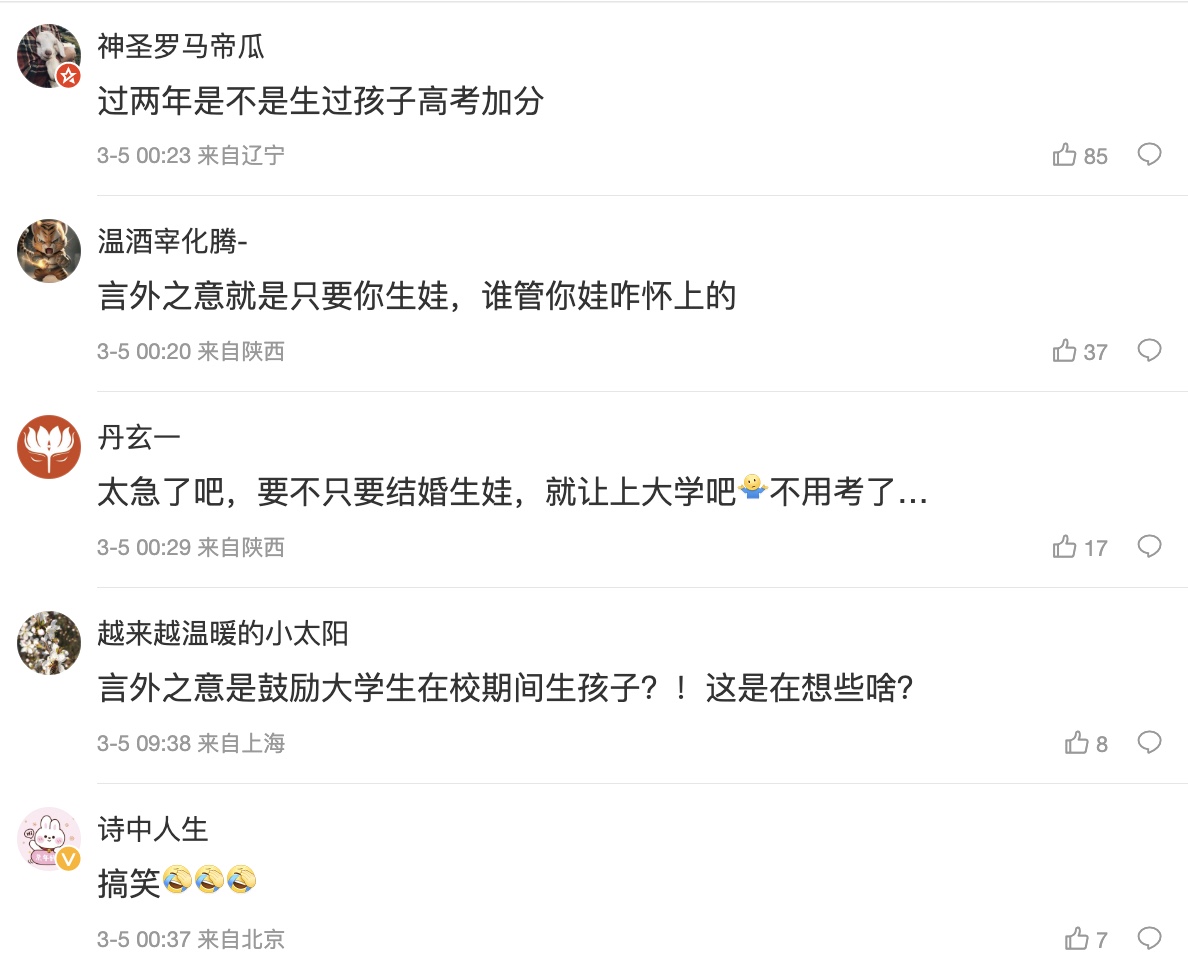Like the comment by 神圣罗马帝瓜
Image resolution: width=1188 pixels, height=968 pixels.
(1065, 155)
